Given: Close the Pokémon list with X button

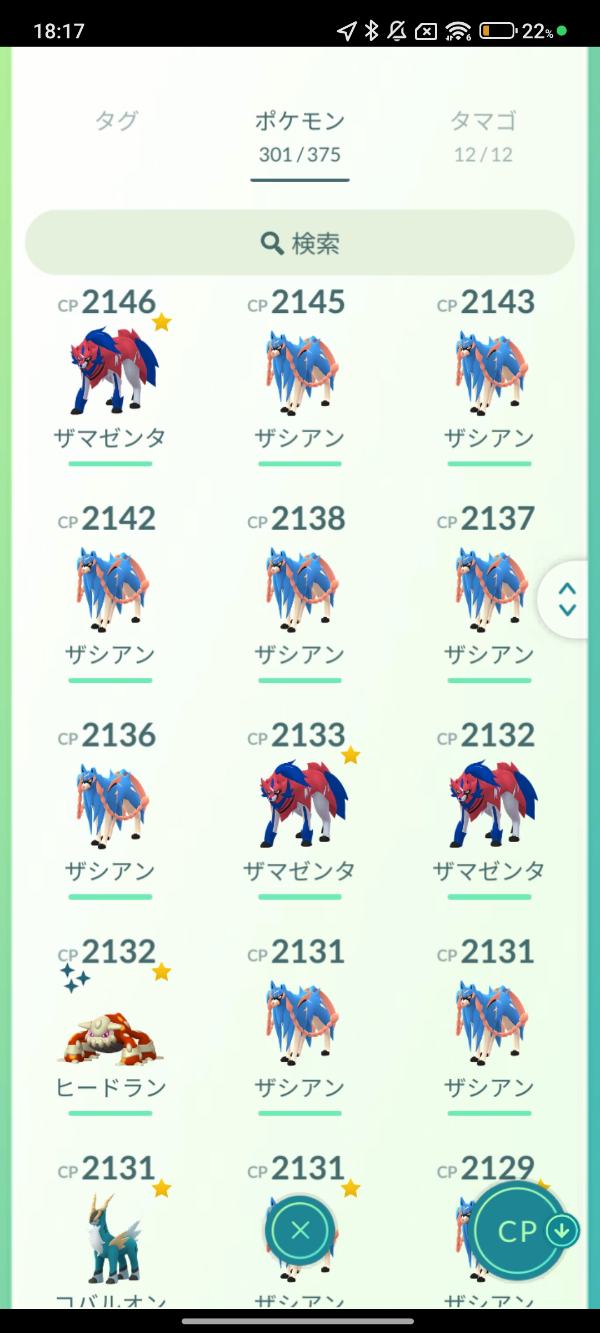Looking at the screenshot, I should pos(300,1230).
